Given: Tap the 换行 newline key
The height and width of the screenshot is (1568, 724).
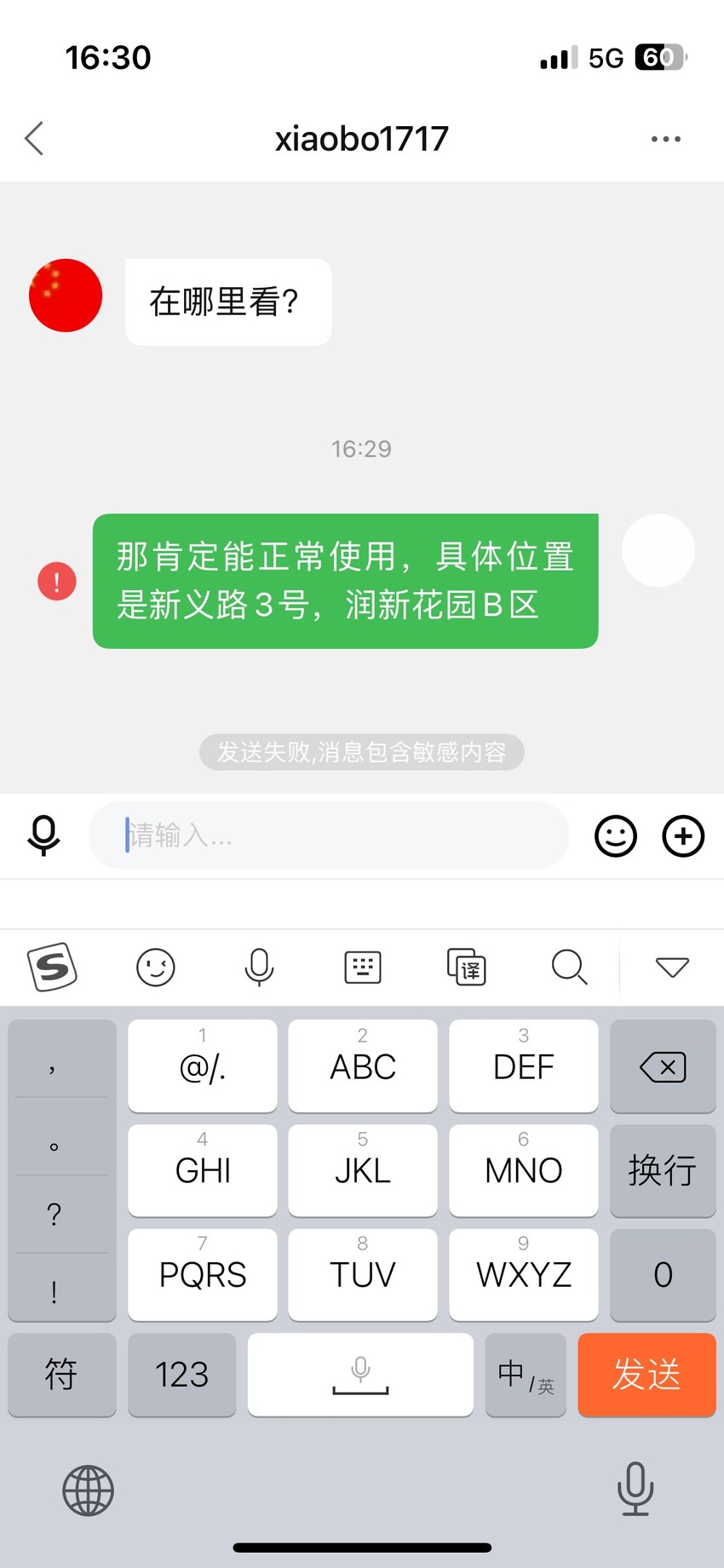Looking at the screenshot, I should [663, 1170].
